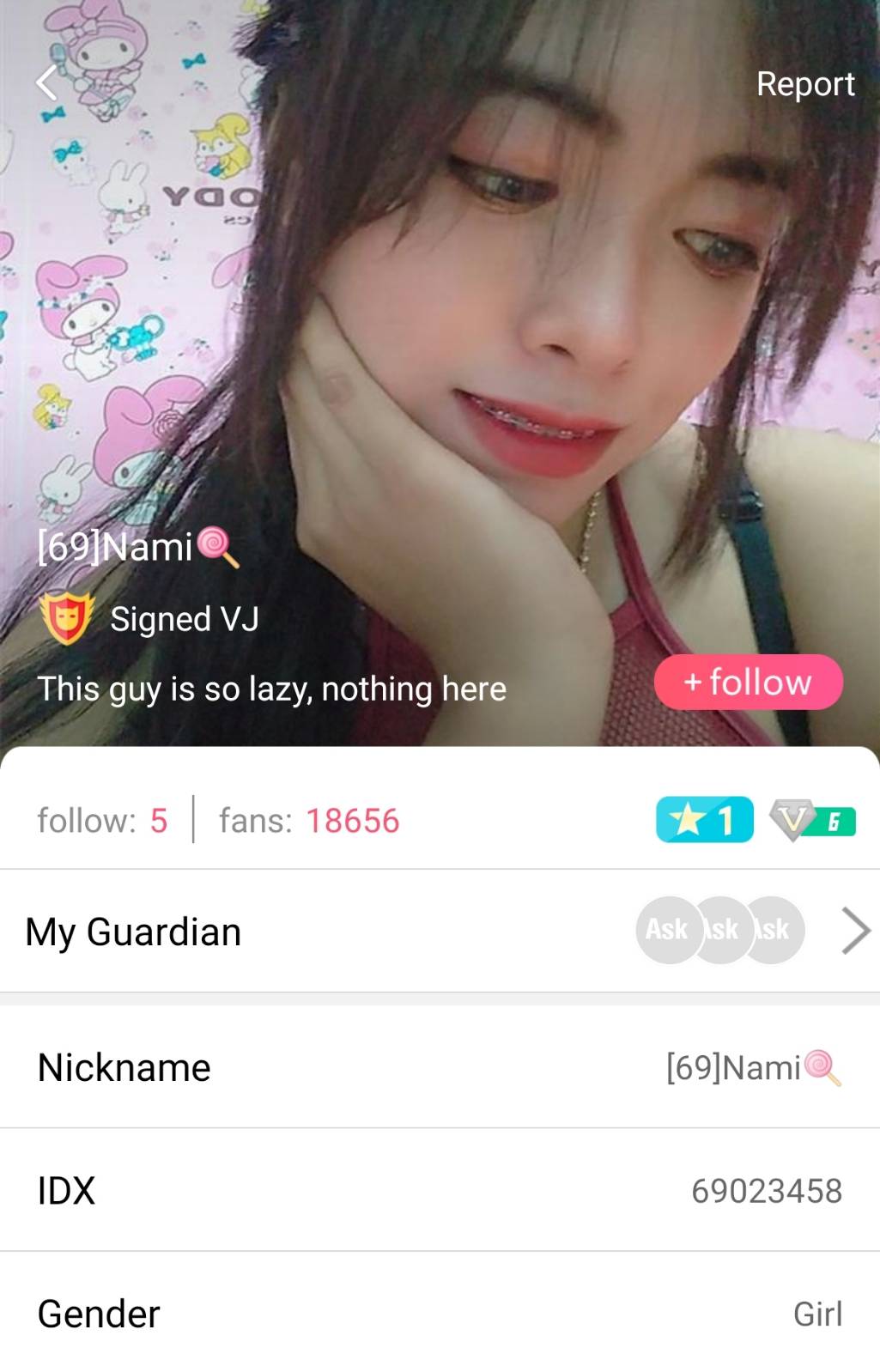Follow [69]Nami with the pink button
Viewport: 880px width, 1372px height.
click(x=748, y=683)
